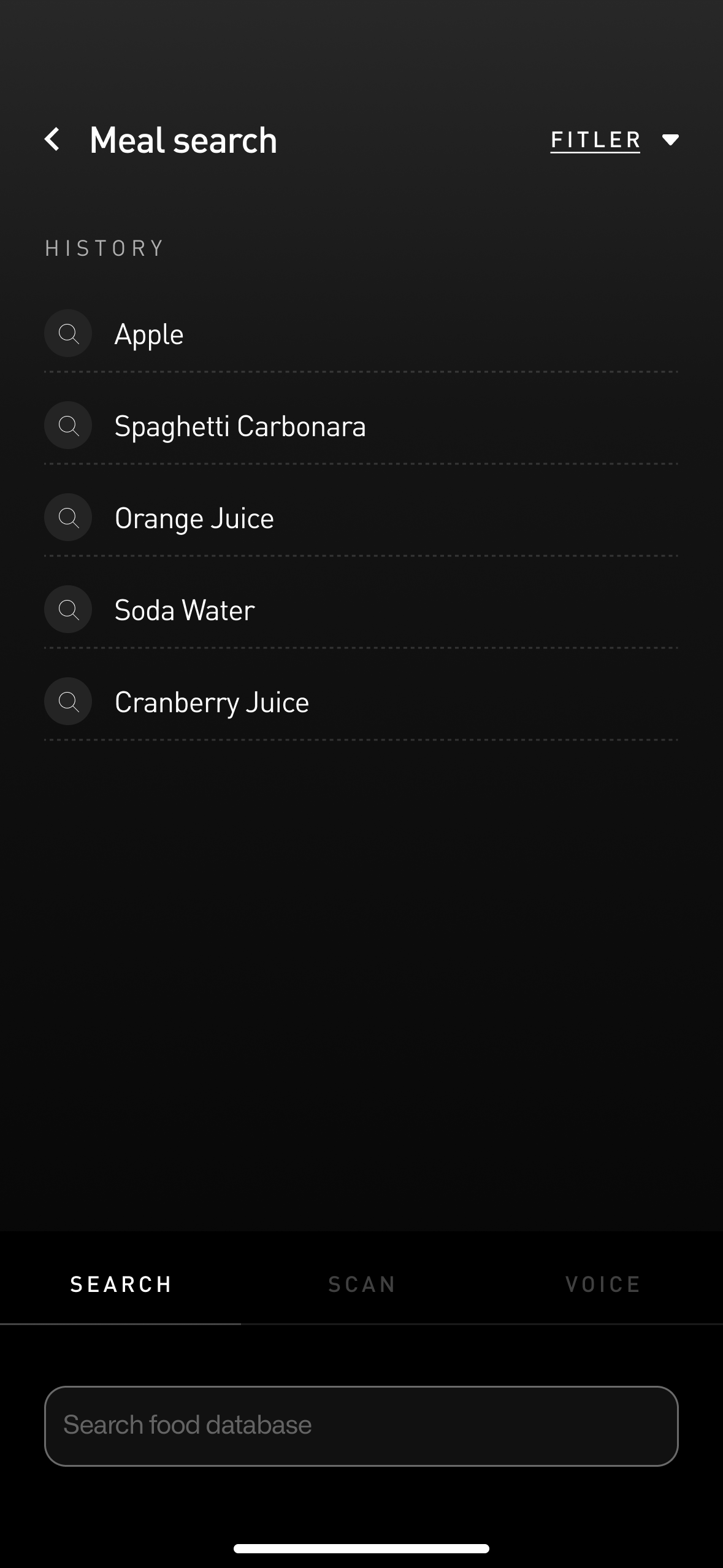Select the magnifier icon beside Apple
The height and width of the screenshot is (1568, 723).
67,333
